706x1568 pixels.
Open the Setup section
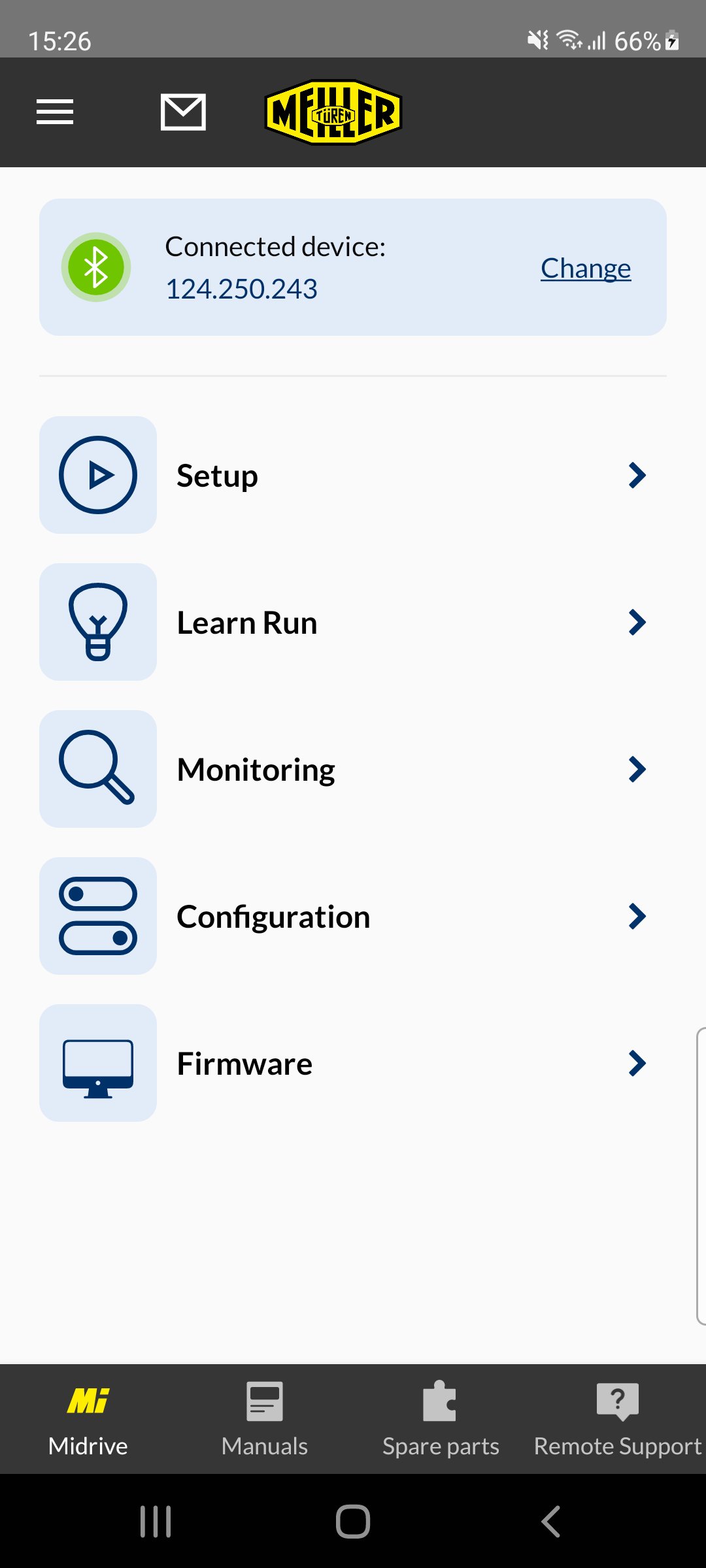(353, 475)
